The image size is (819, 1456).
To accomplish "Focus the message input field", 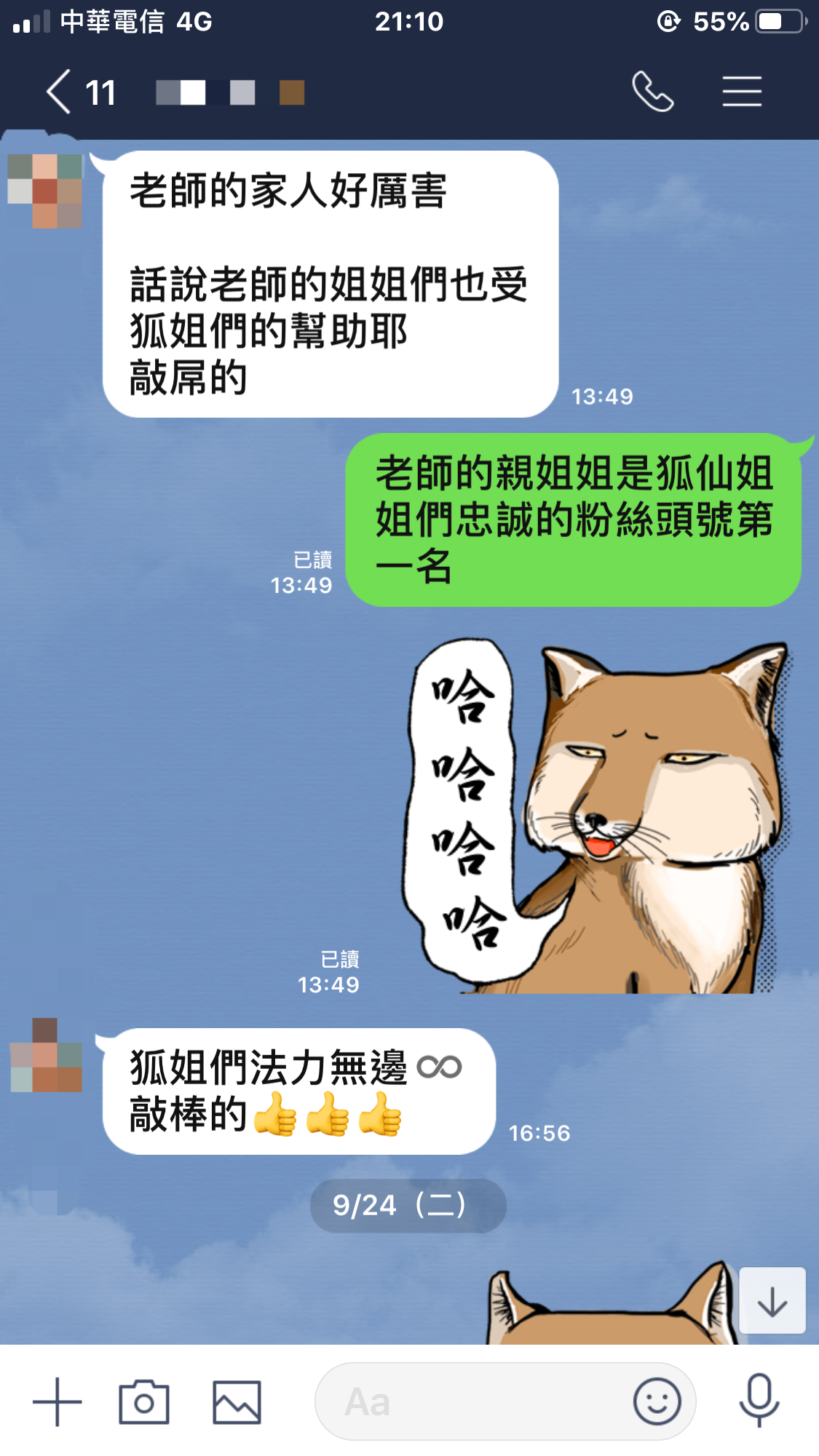I will coord(473,1401).
